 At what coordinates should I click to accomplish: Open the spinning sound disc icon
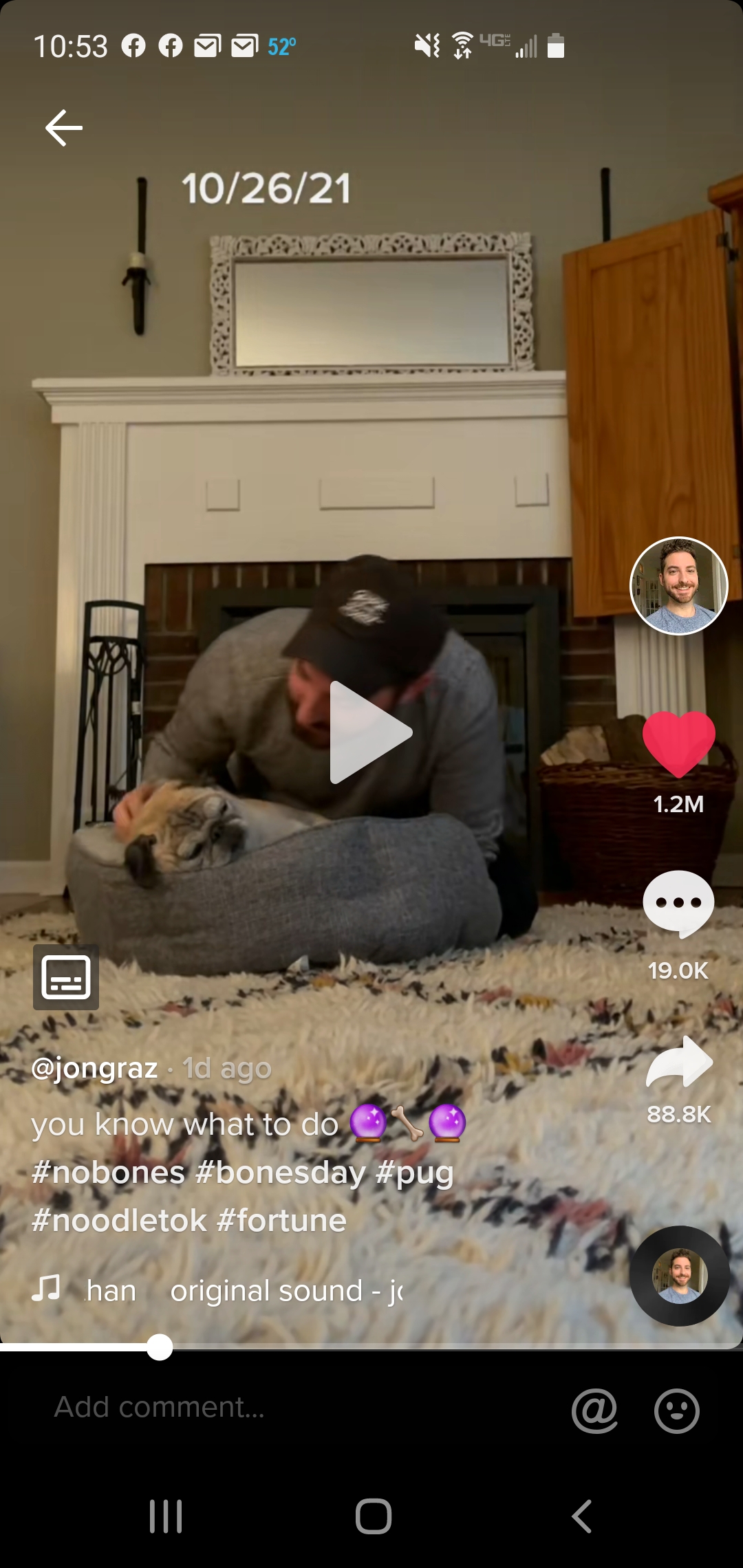tap(679, 1276)
